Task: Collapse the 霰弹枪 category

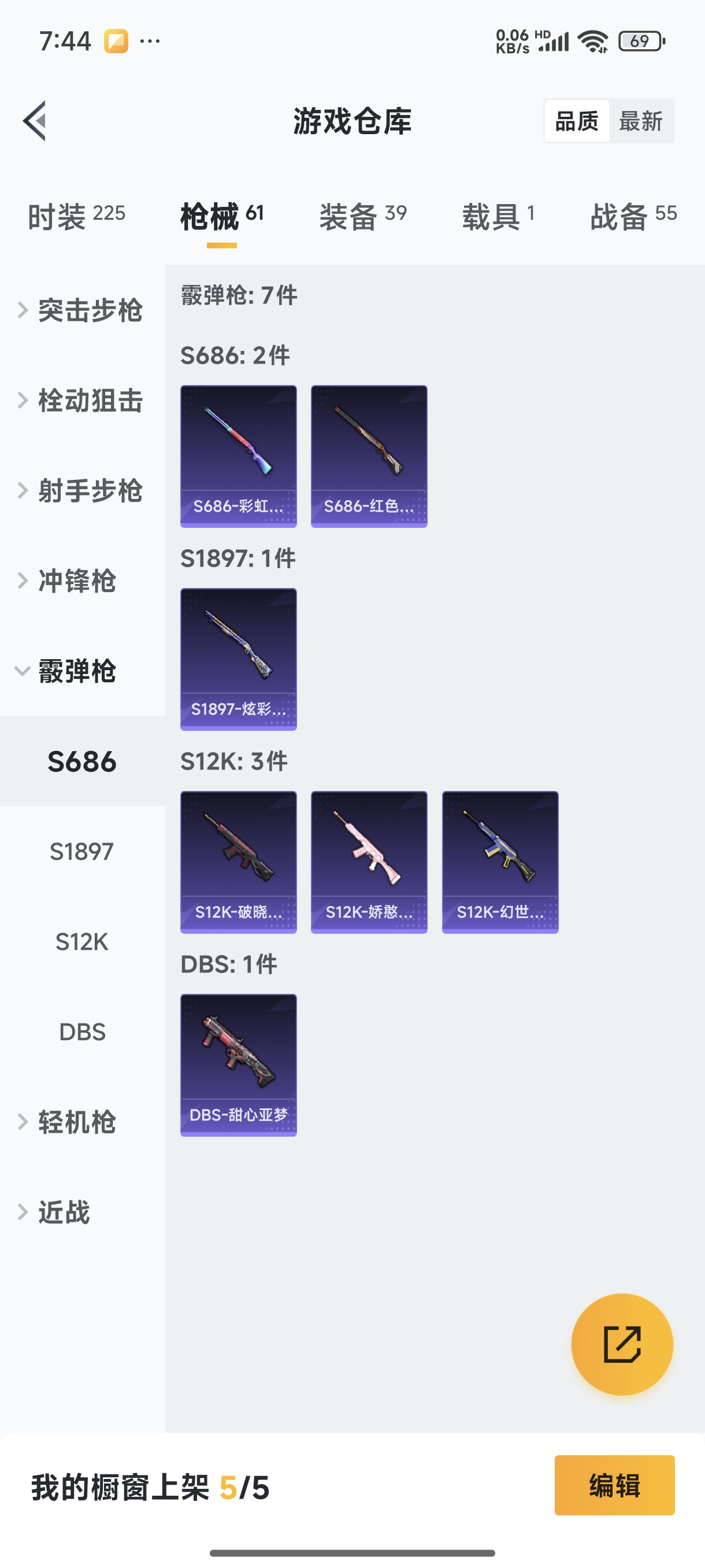Action: click(76, 671)
